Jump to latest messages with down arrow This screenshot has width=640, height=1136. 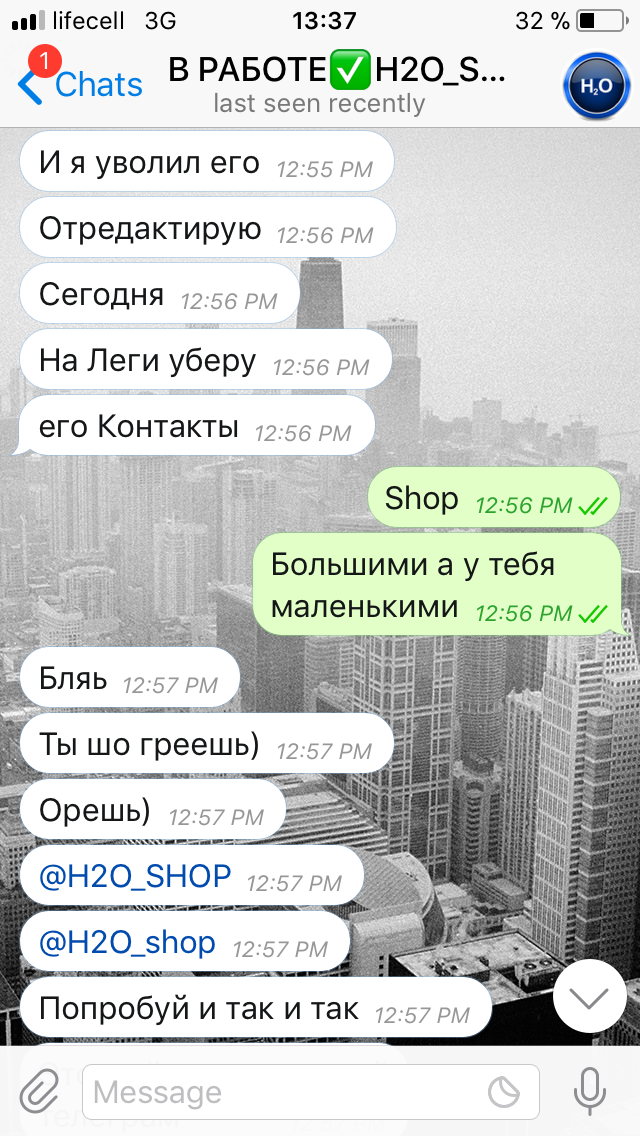589,996
